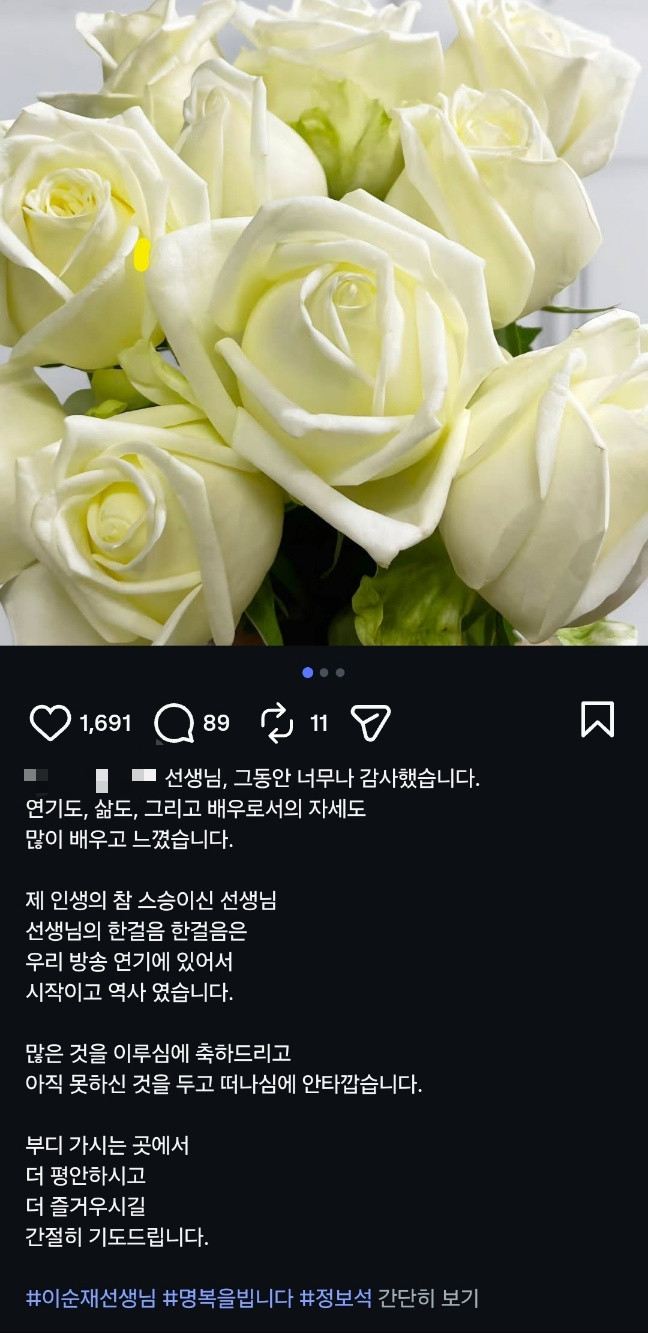Open the #이순재선생님 hashtag

click(x=90, y=1298)
